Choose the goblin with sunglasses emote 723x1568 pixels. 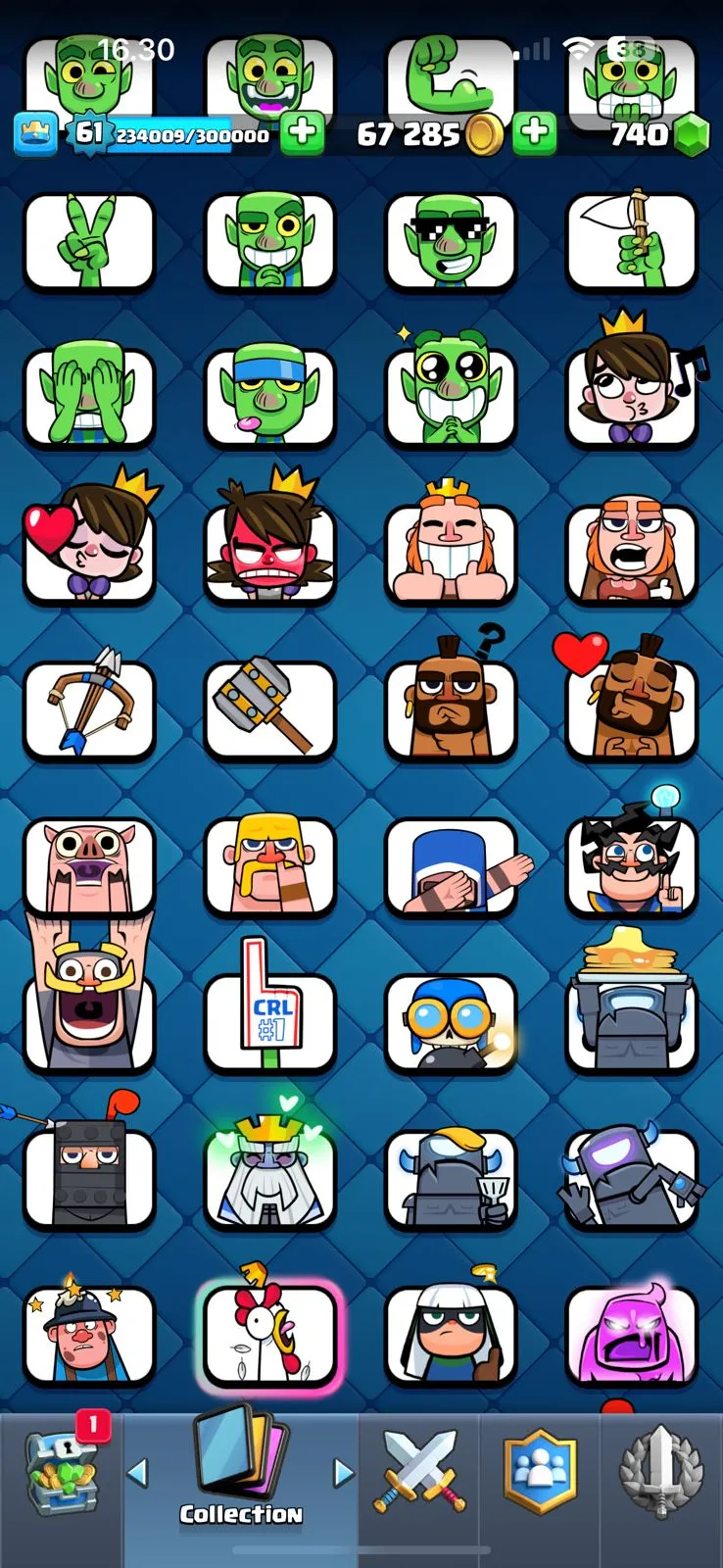[x=451, y=242]
